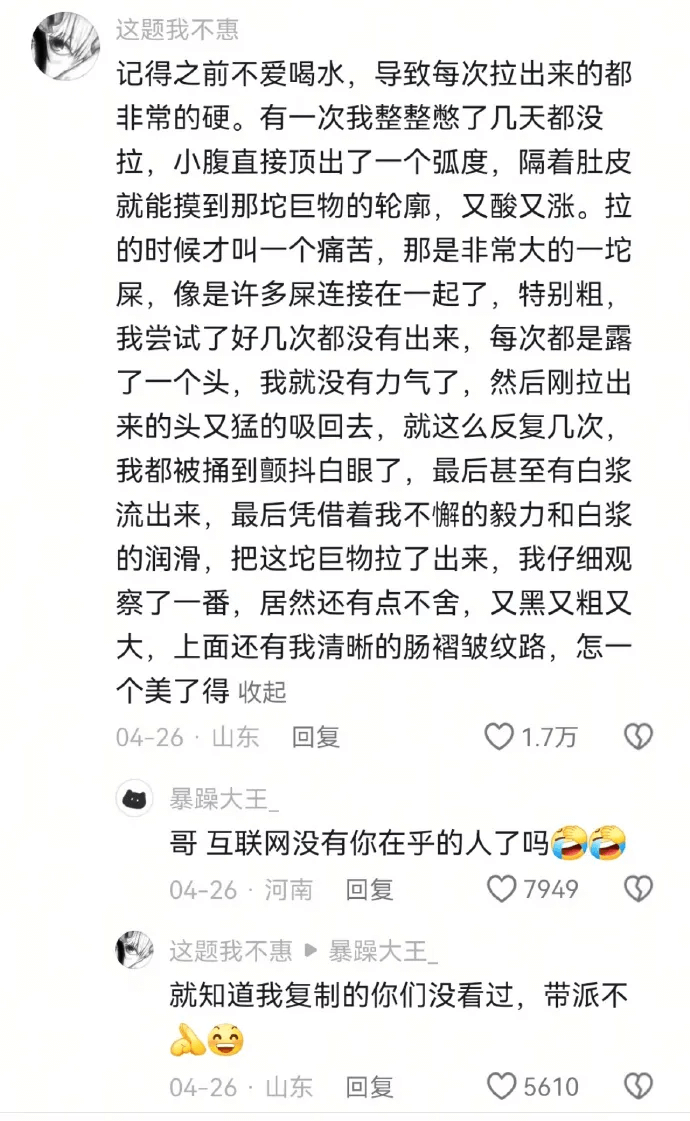The height and width of the screenshot is (1121, 690).
Task: Dislike the reply with 5610 likes
Action: click(x=638, y=1087)
